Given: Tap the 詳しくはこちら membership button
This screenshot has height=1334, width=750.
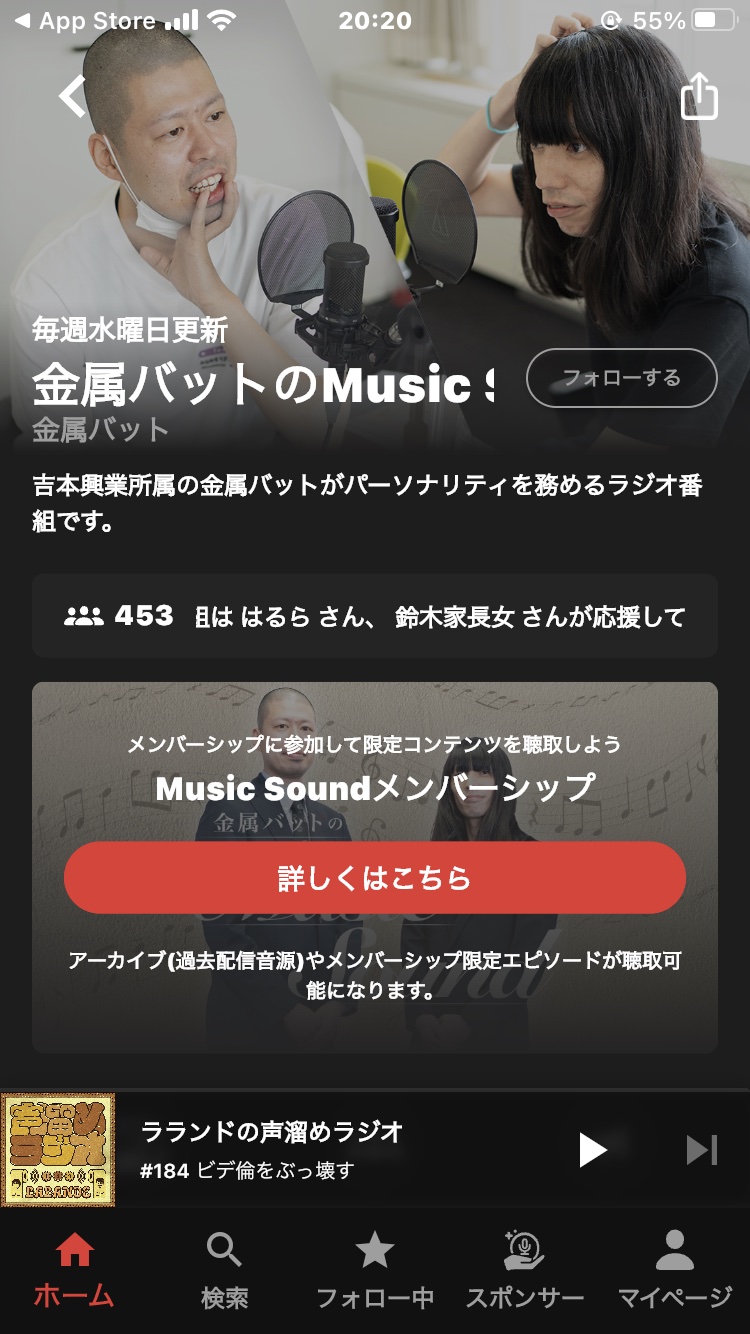Looking at the screenshot, I should [375, 878].
